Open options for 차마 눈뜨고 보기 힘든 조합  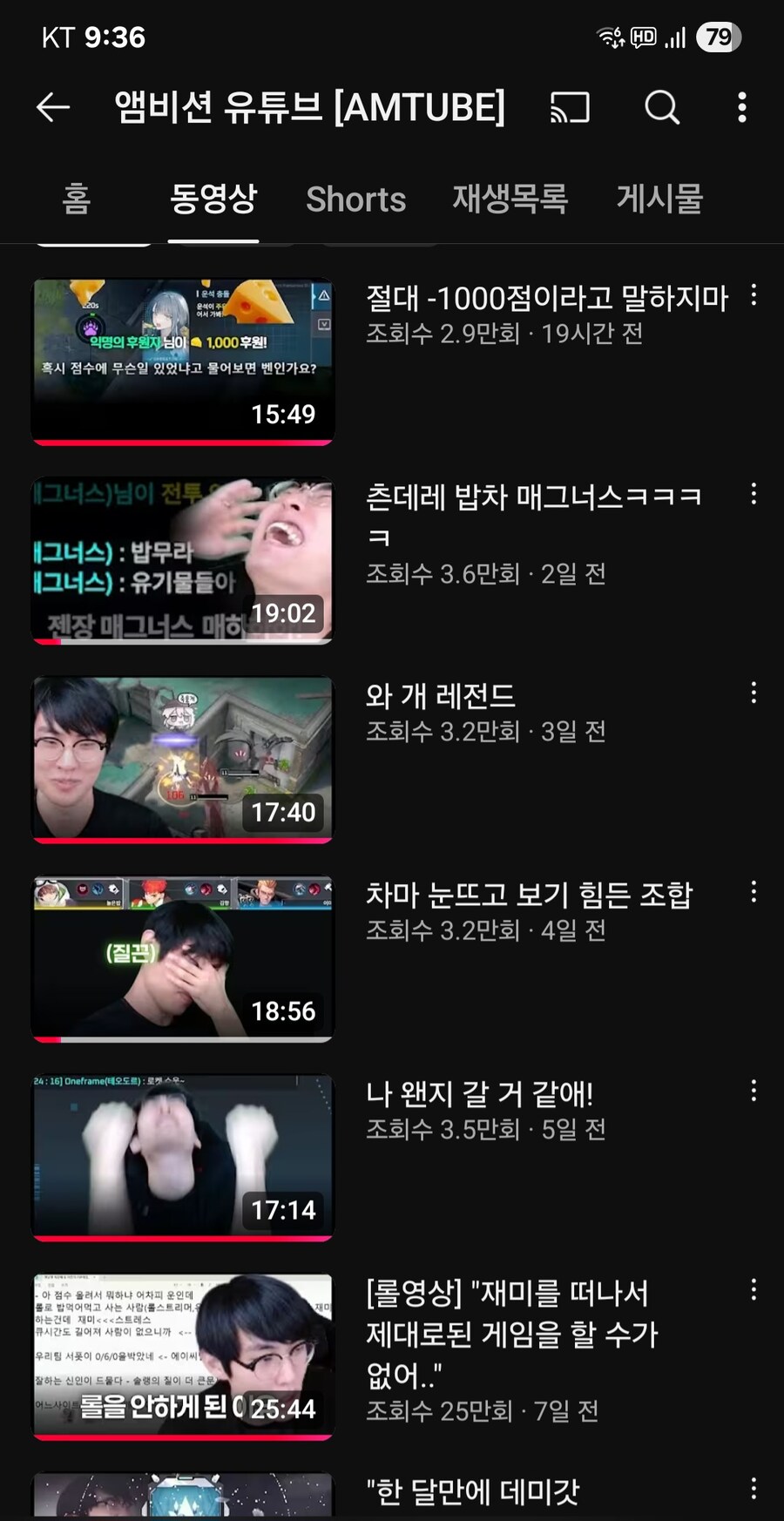754,892
